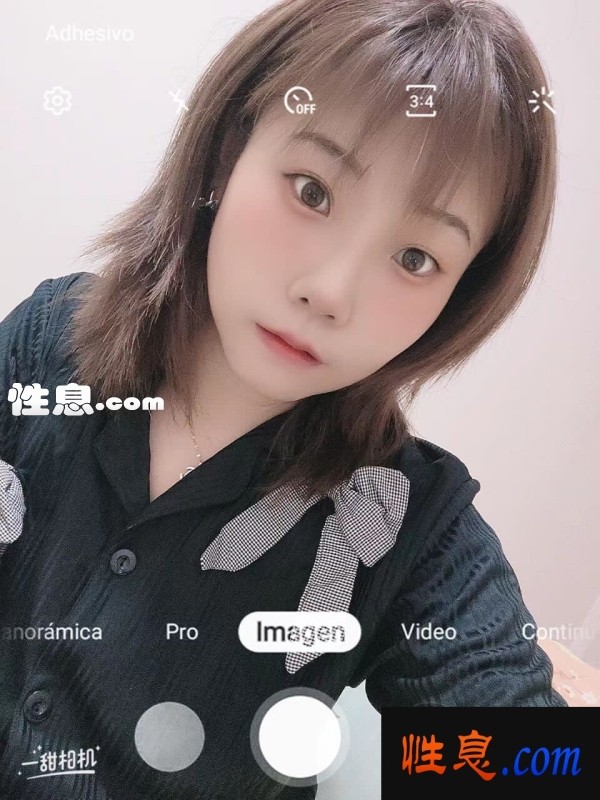
Task: Select the Imagen mode
Action: coord(300,632)
